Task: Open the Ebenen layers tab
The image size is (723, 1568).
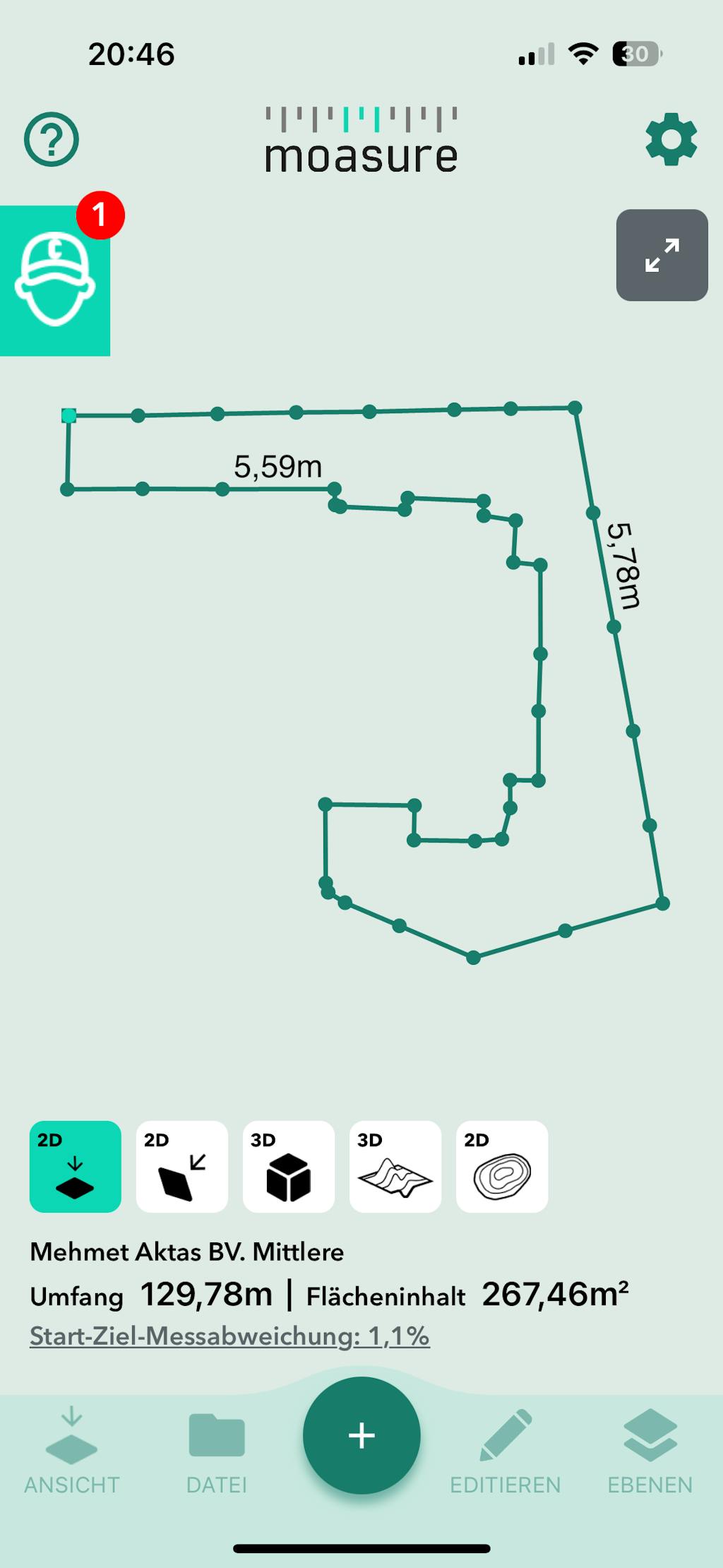Action: (650, 1451)
